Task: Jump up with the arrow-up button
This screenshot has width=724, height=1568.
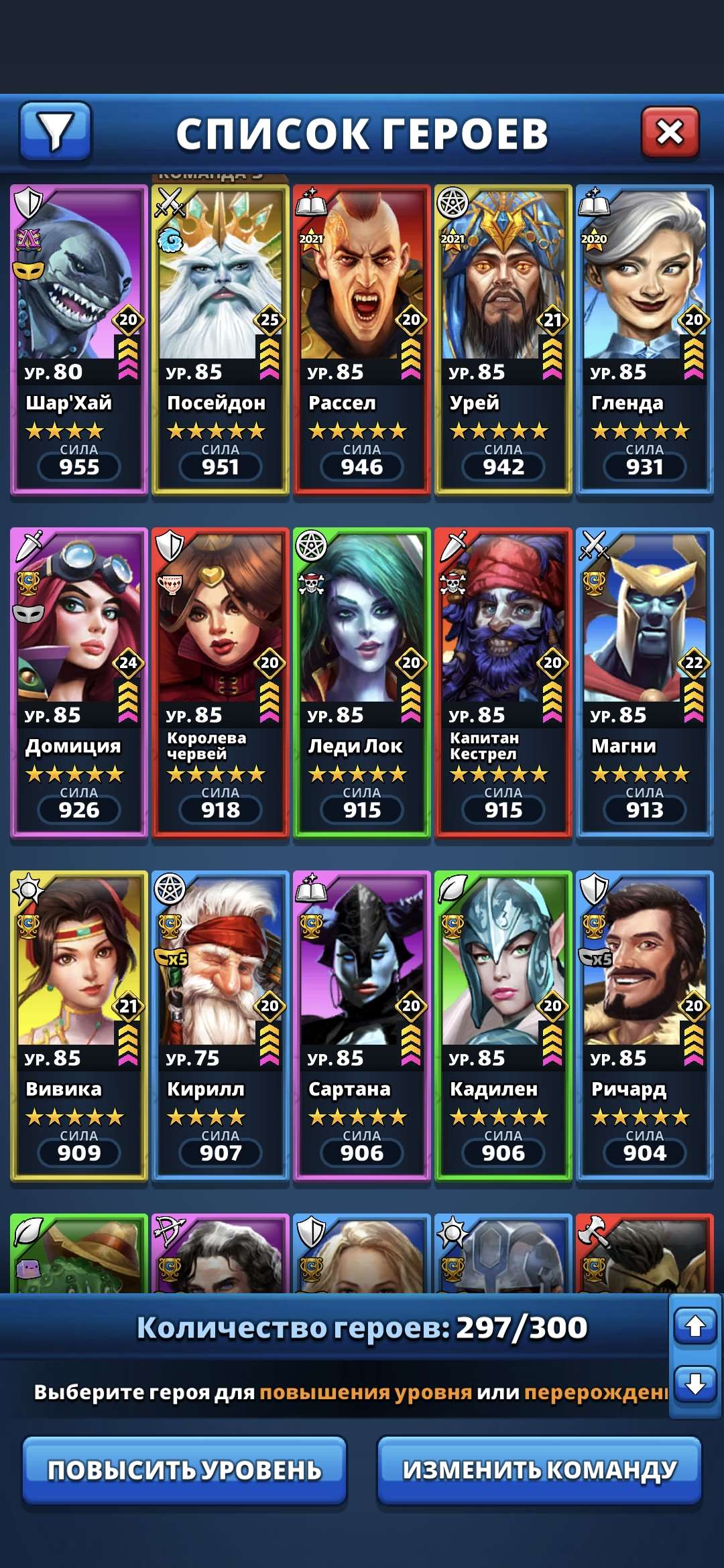Action: 695,1325
